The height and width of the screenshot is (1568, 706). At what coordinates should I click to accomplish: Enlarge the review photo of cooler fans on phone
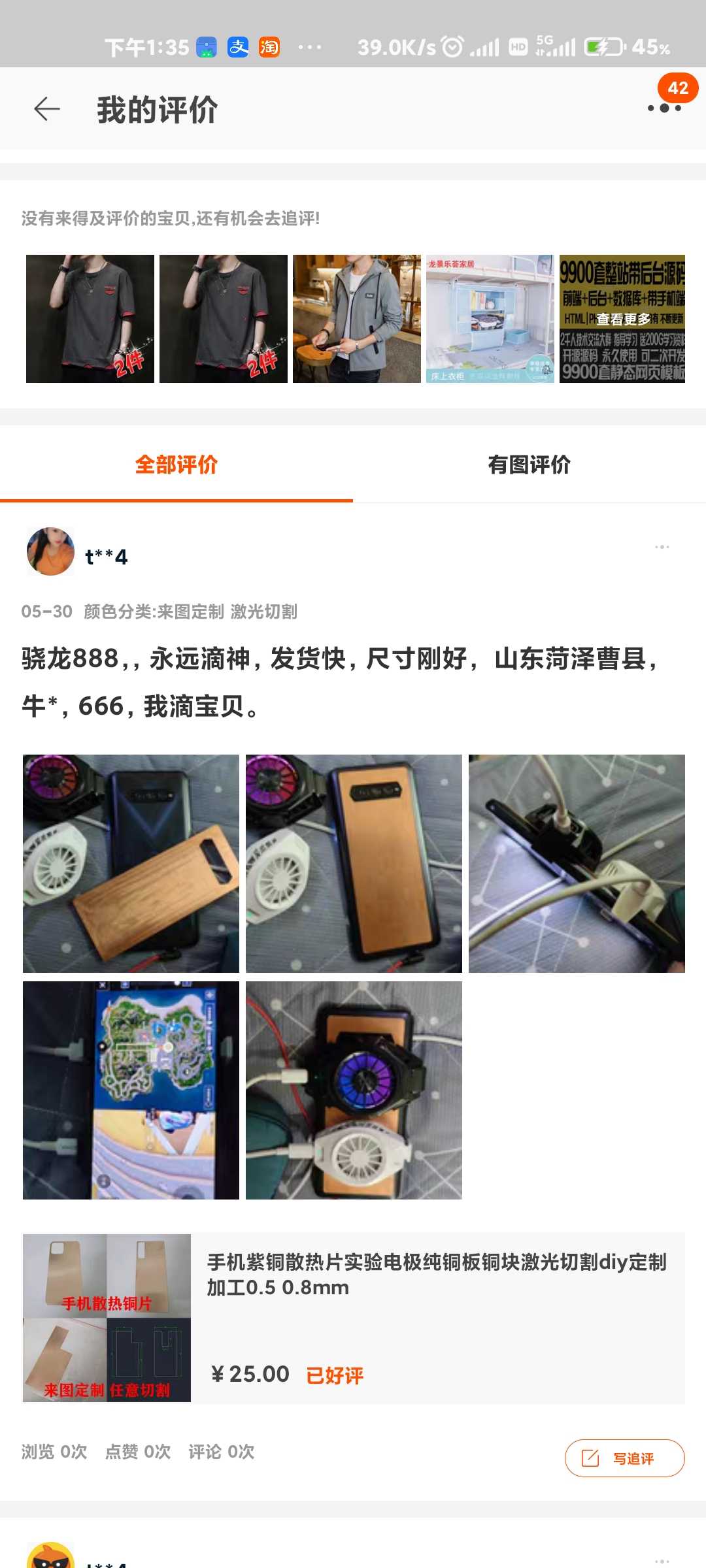[354, 1090]
